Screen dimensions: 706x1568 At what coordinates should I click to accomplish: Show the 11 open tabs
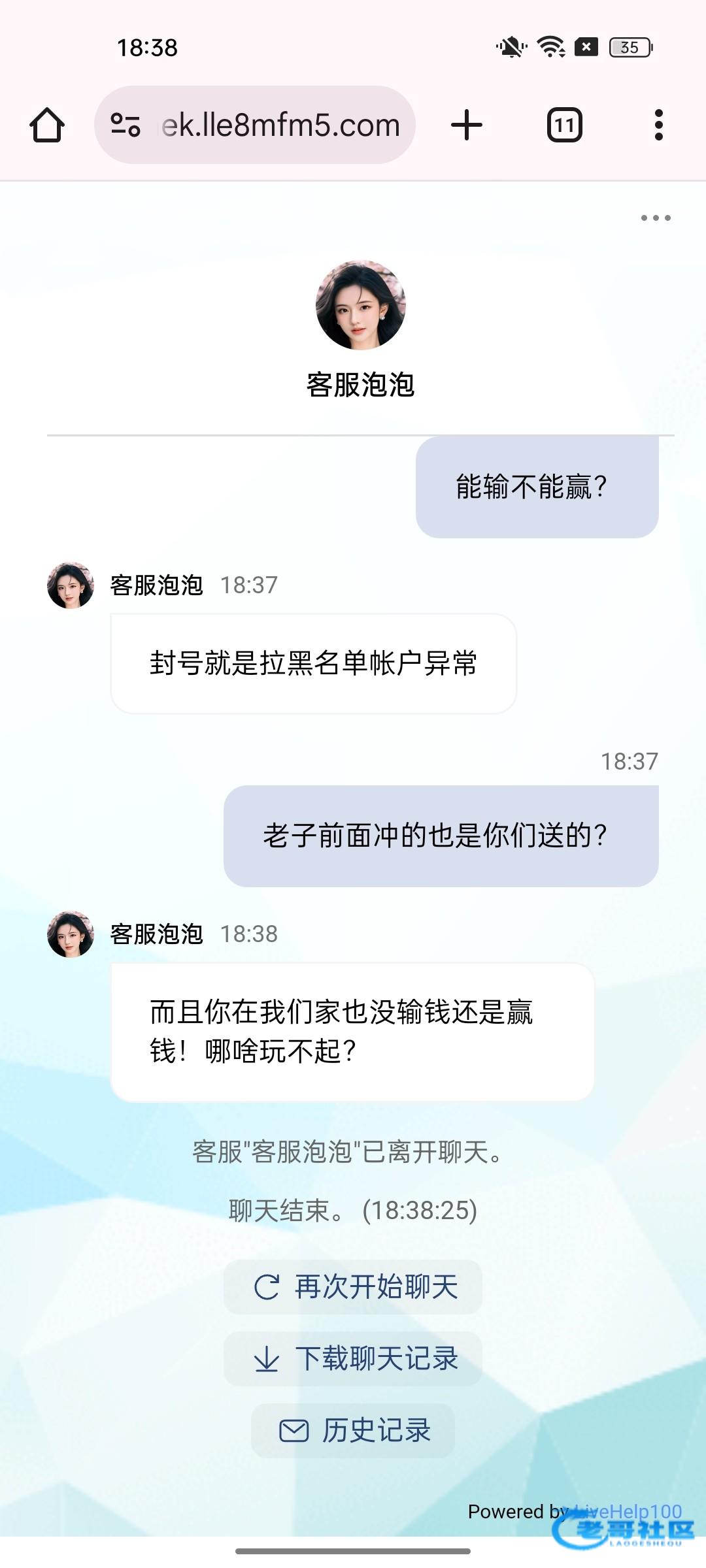pyautogui.click(x=564, y=125)
